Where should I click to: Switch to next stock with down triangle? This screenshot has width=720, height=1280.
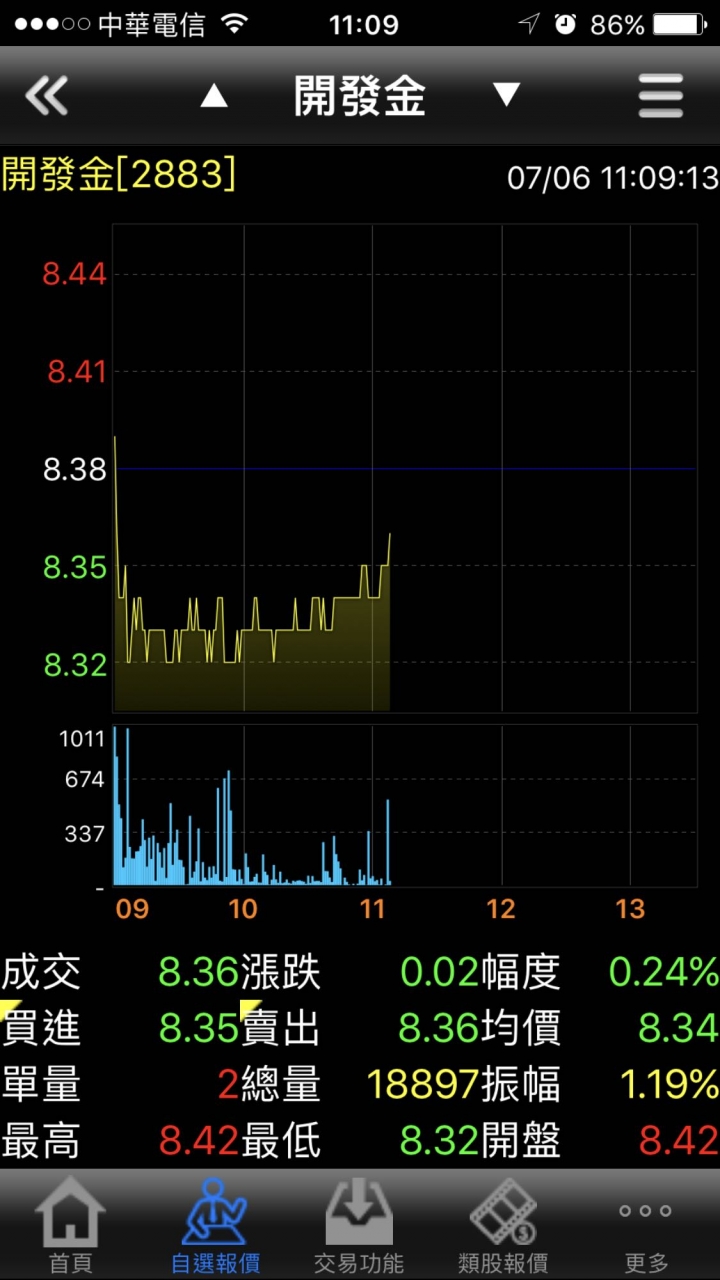(x=506, y=95)
